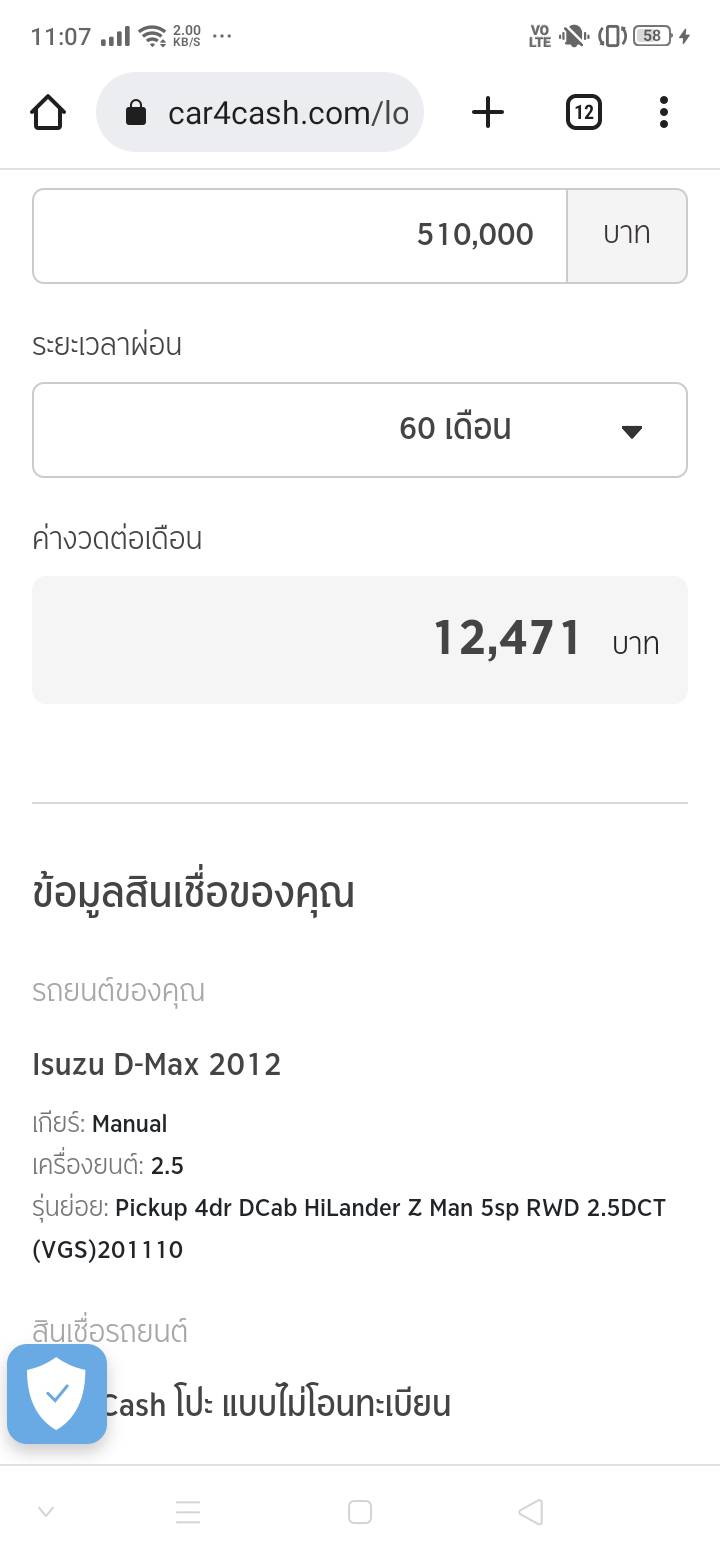Tap the blue shield security badge
The height and width of the screenshot is (1560, 720).
57,1393
